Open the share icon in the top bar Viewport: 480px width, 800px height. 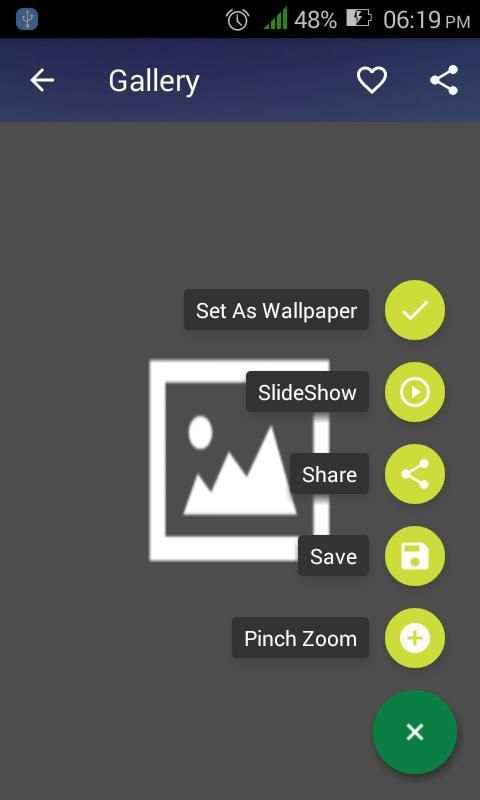click(x=444, y=80)
